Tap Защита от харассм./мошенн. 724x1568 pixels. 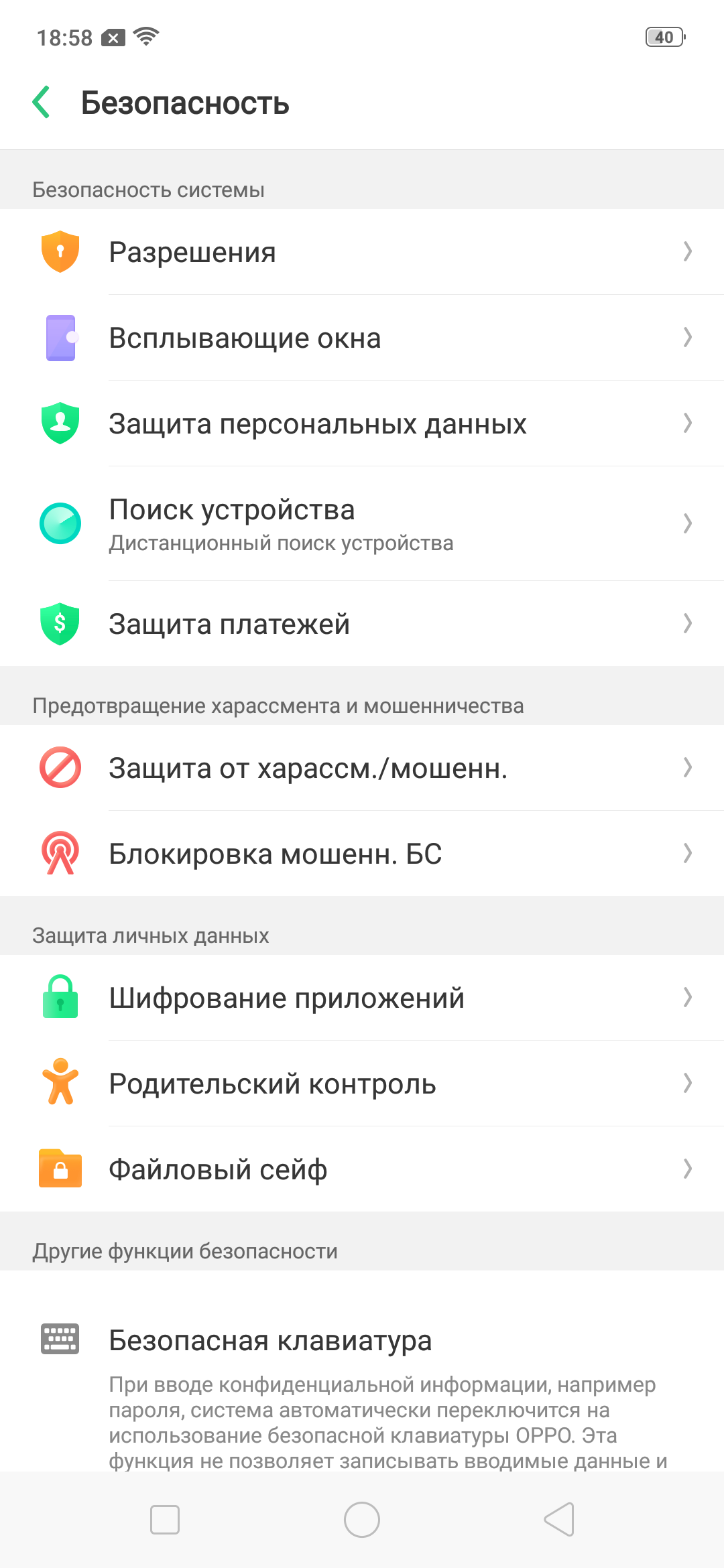[362, 768]
